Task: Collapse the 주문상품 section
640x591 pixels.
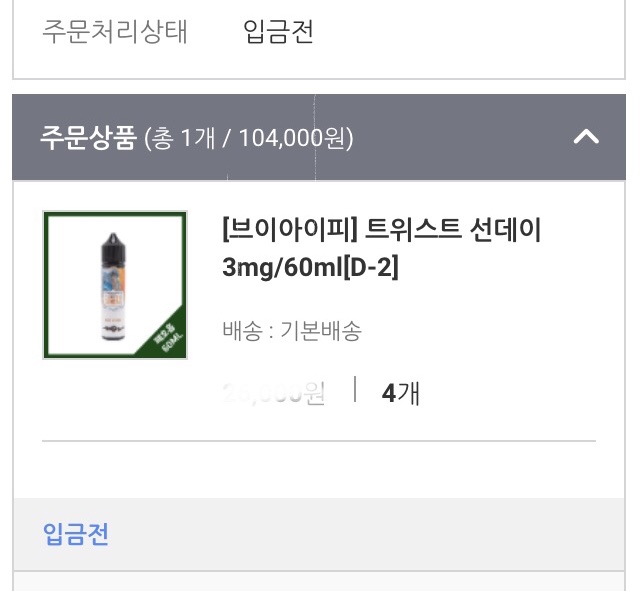Action: (586, 137)
